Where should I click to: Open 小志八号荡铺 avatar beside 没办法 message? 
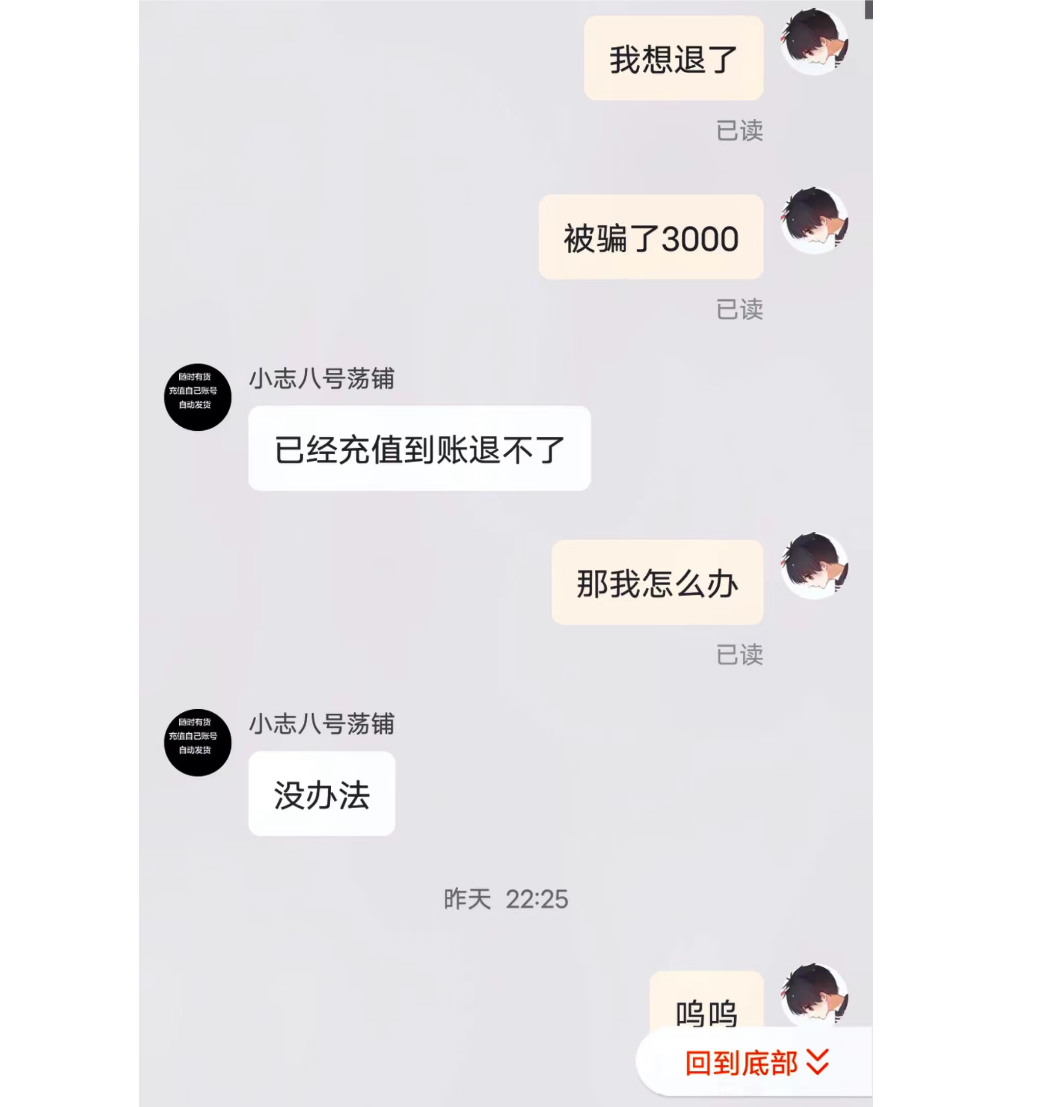click(x=198, y=742)
